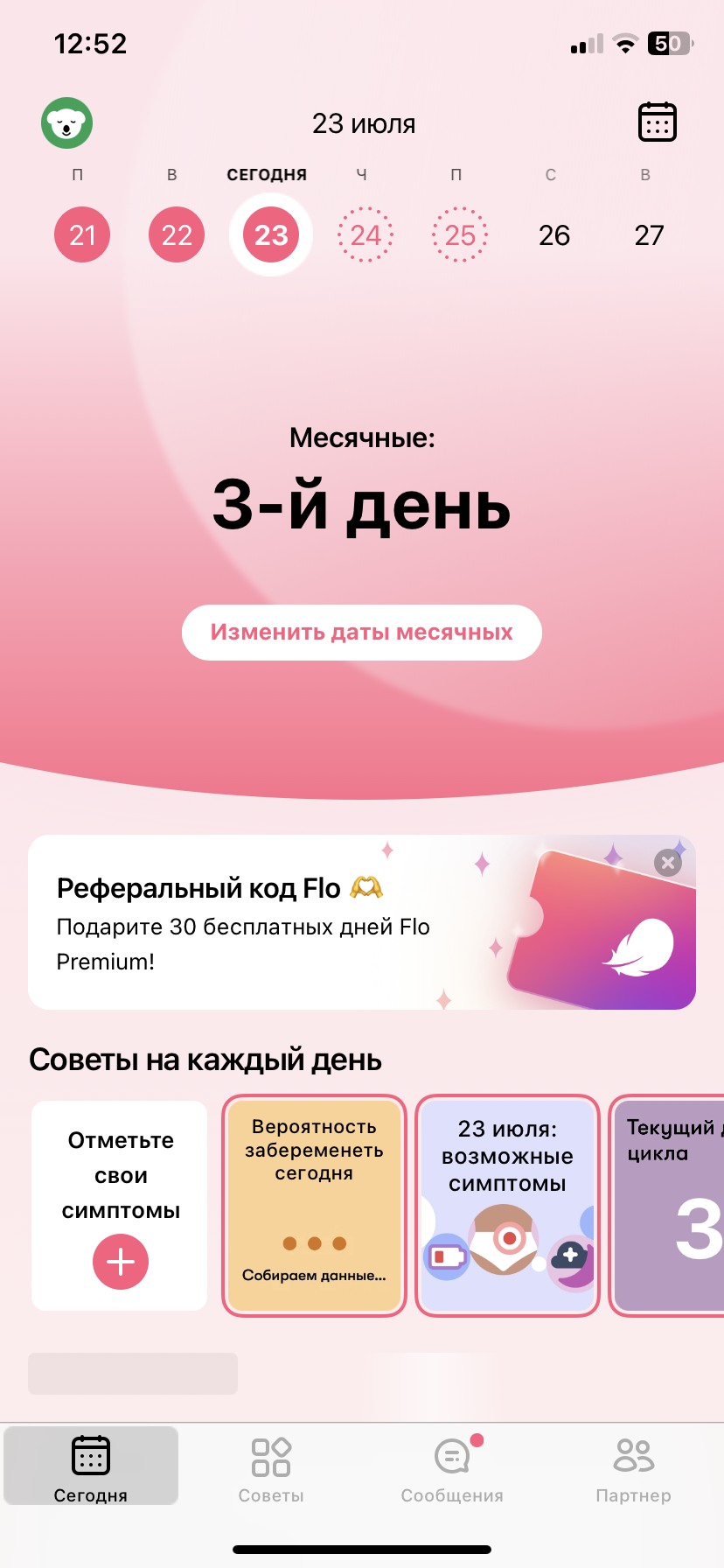The width and height of the screenshot is (724, 1568).
Task: Select July 24 in the week strip
Action: click(365, 234)
